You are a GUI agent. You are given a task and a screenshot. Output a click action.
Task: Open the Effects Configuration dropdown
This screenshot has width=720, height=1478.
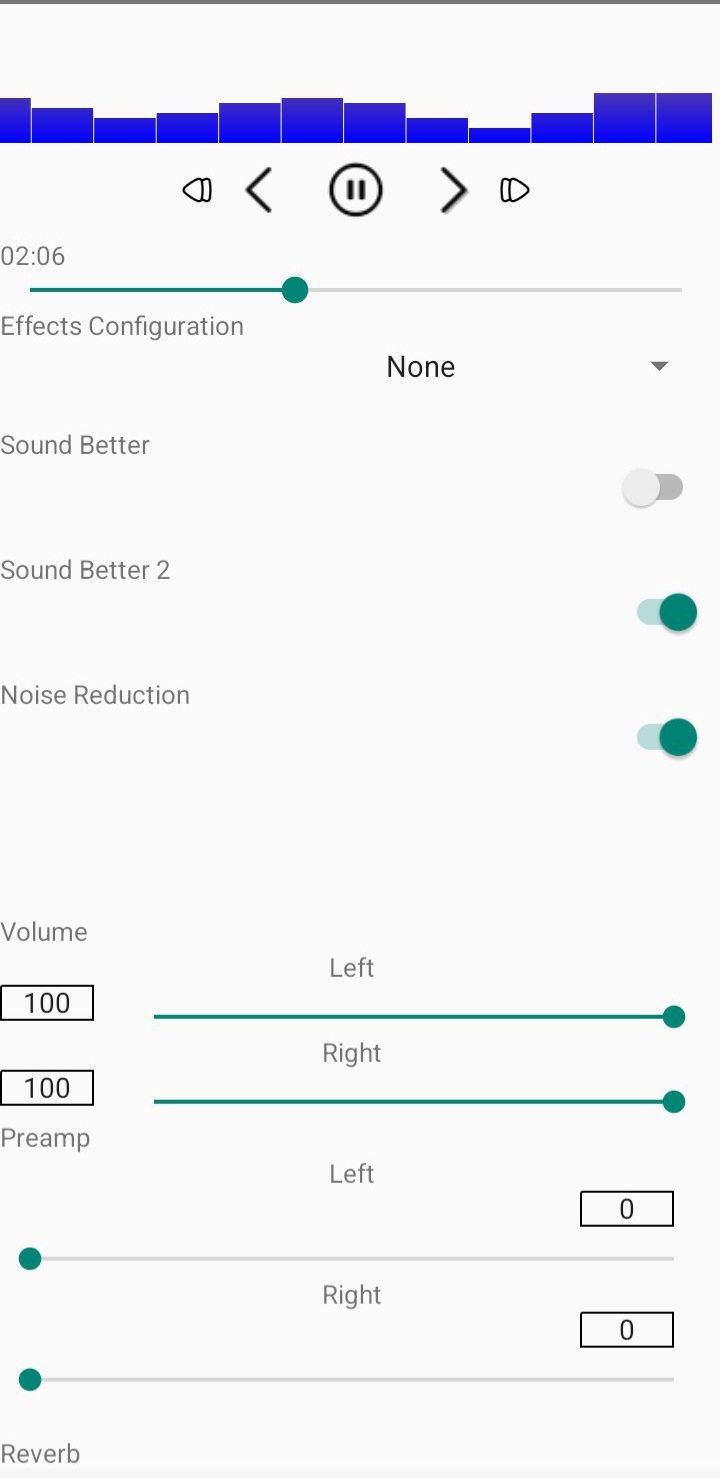[x=527, y=367]
